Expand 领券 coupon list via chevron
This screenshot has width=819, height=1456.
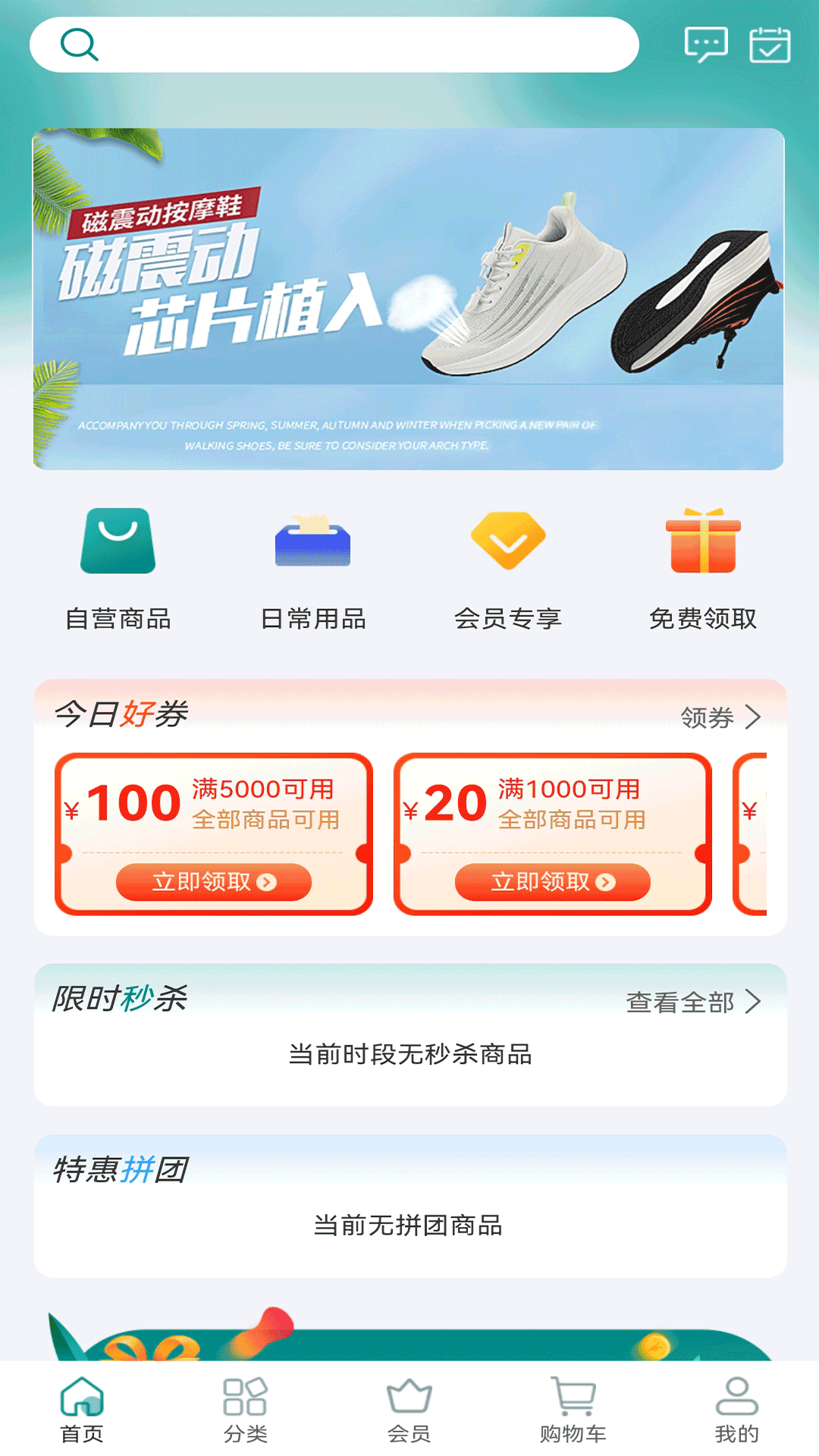pyautogui.click(x=753, y=716)
